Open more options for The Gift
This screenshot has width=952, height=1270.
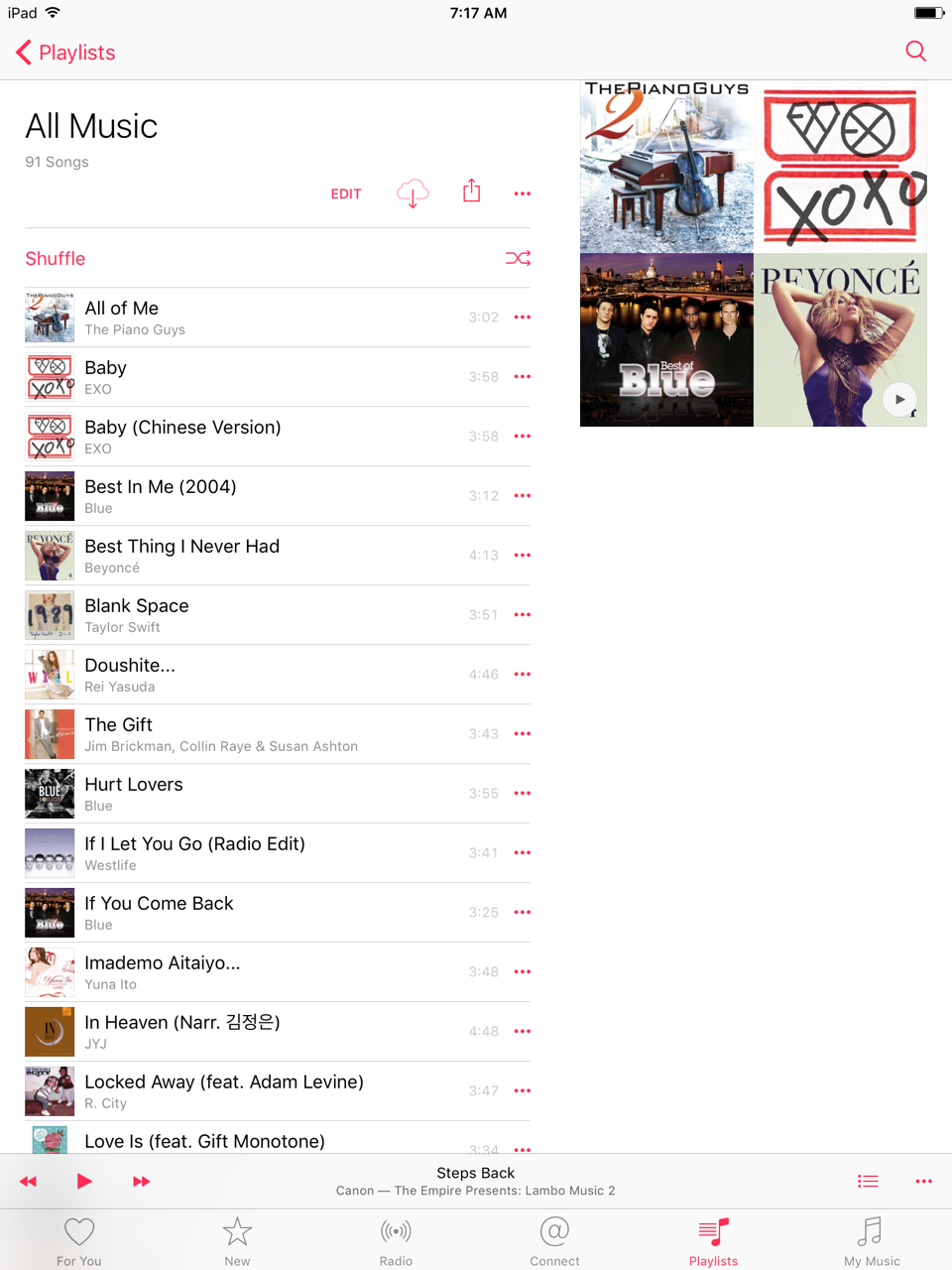[523, 734]
